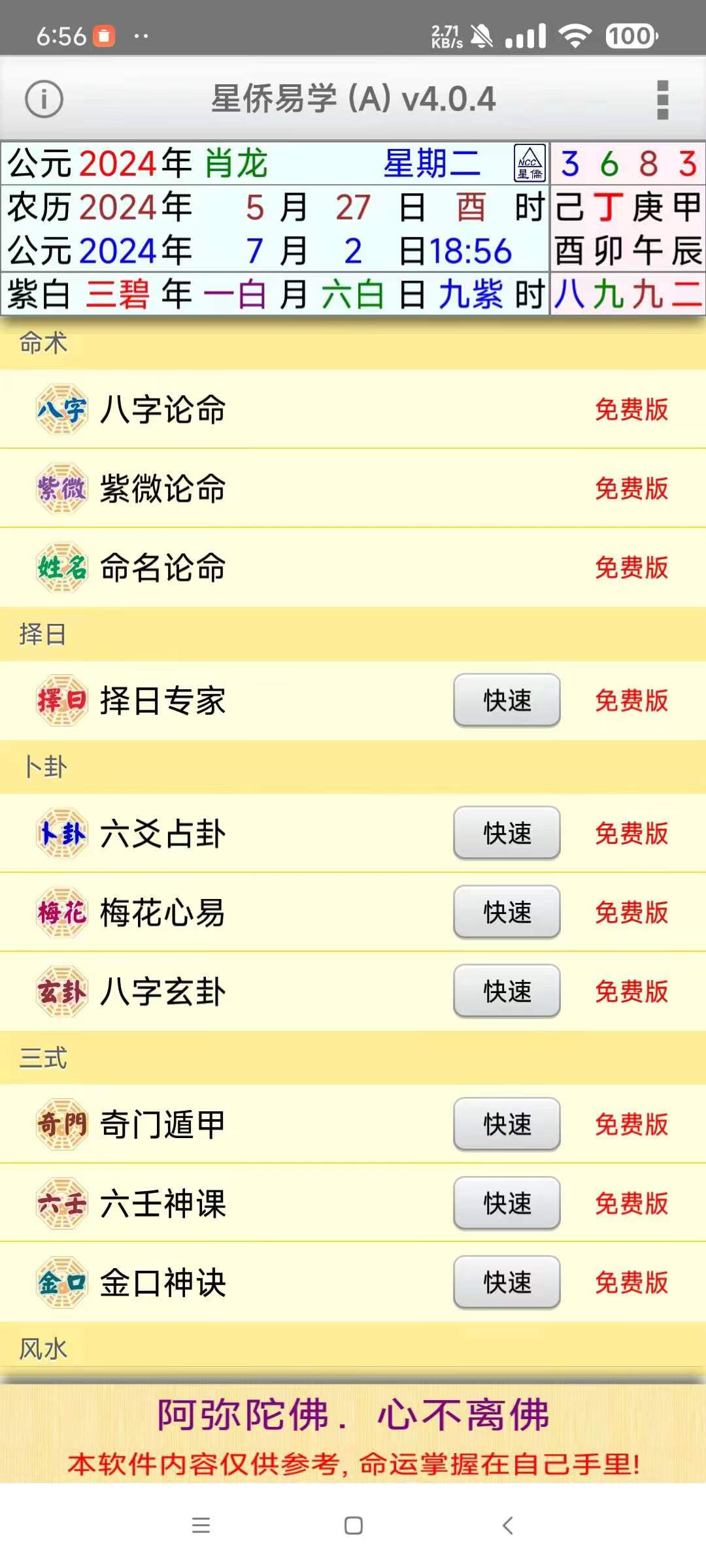Image resolution: width=706 pixels, height=1568 pixels.
Task: Open 奇门遁甲 row
Action: [163, 1125]
